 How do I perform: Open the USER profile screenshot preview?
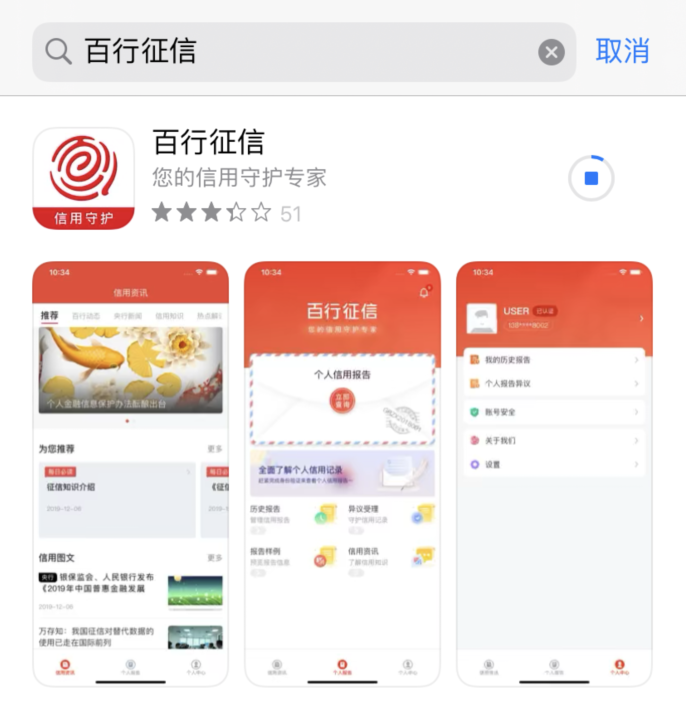click(554, 474)
